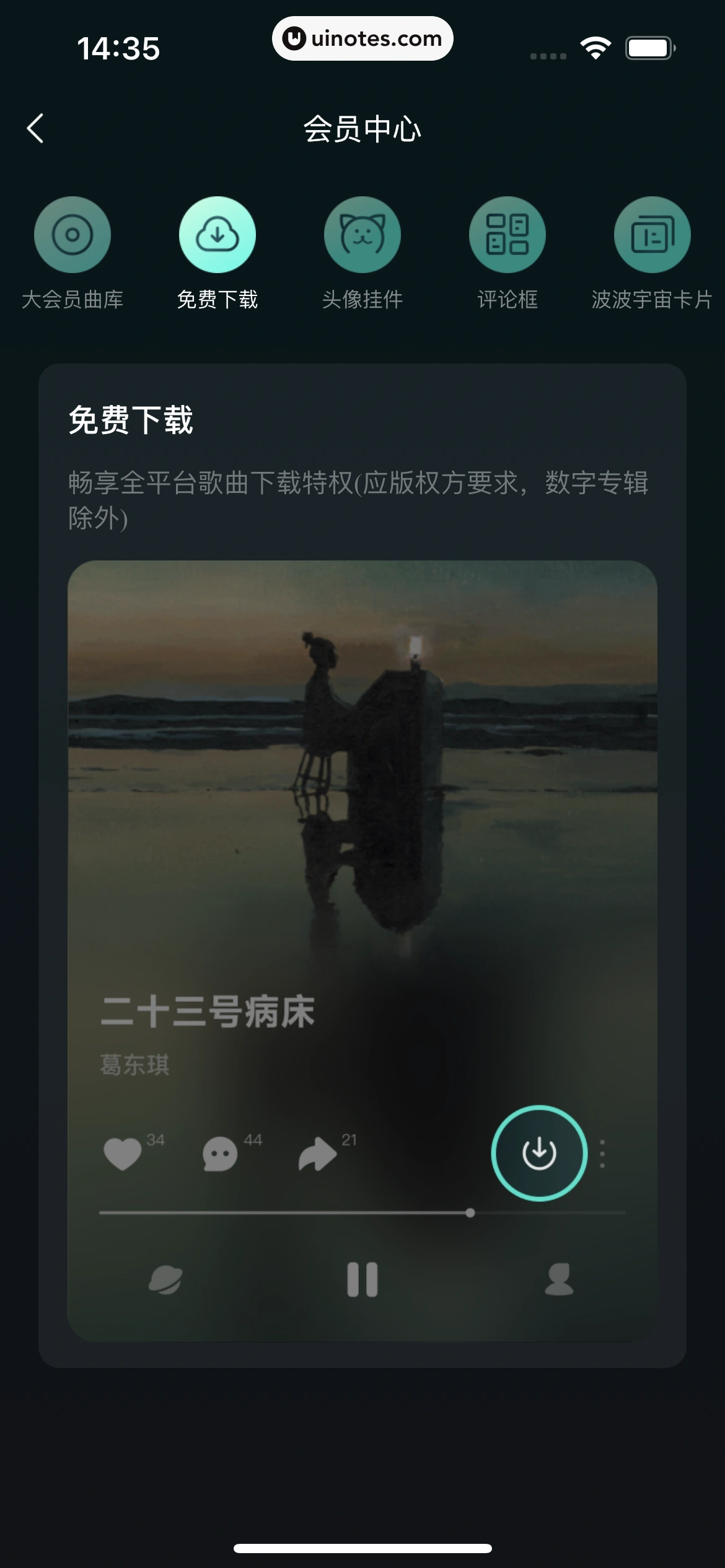
Task: Tap the uinotes.com pill at screen top
Action: coord(362,38)
